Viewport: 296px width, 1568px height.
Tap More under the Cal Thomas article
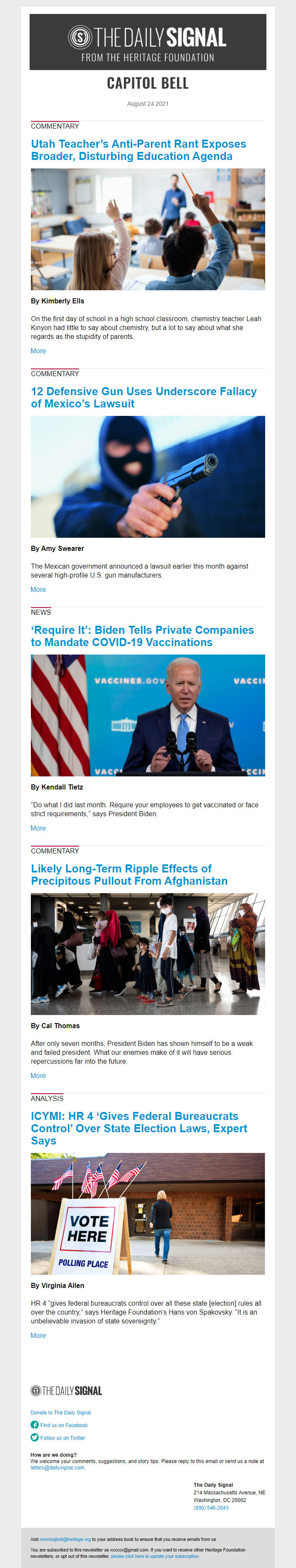coord(38,1076)
